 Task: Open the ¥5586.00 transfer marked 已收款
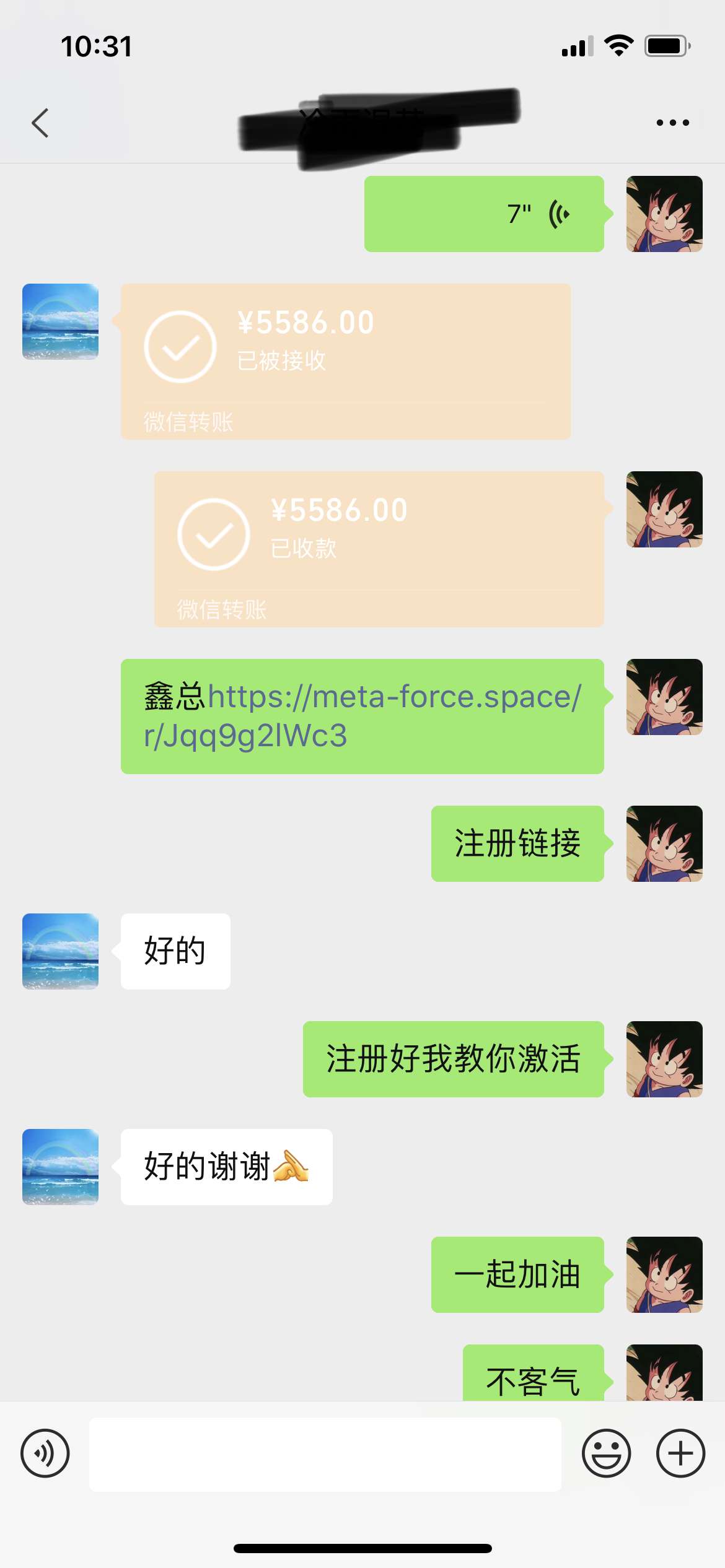[x=379, y=549]
